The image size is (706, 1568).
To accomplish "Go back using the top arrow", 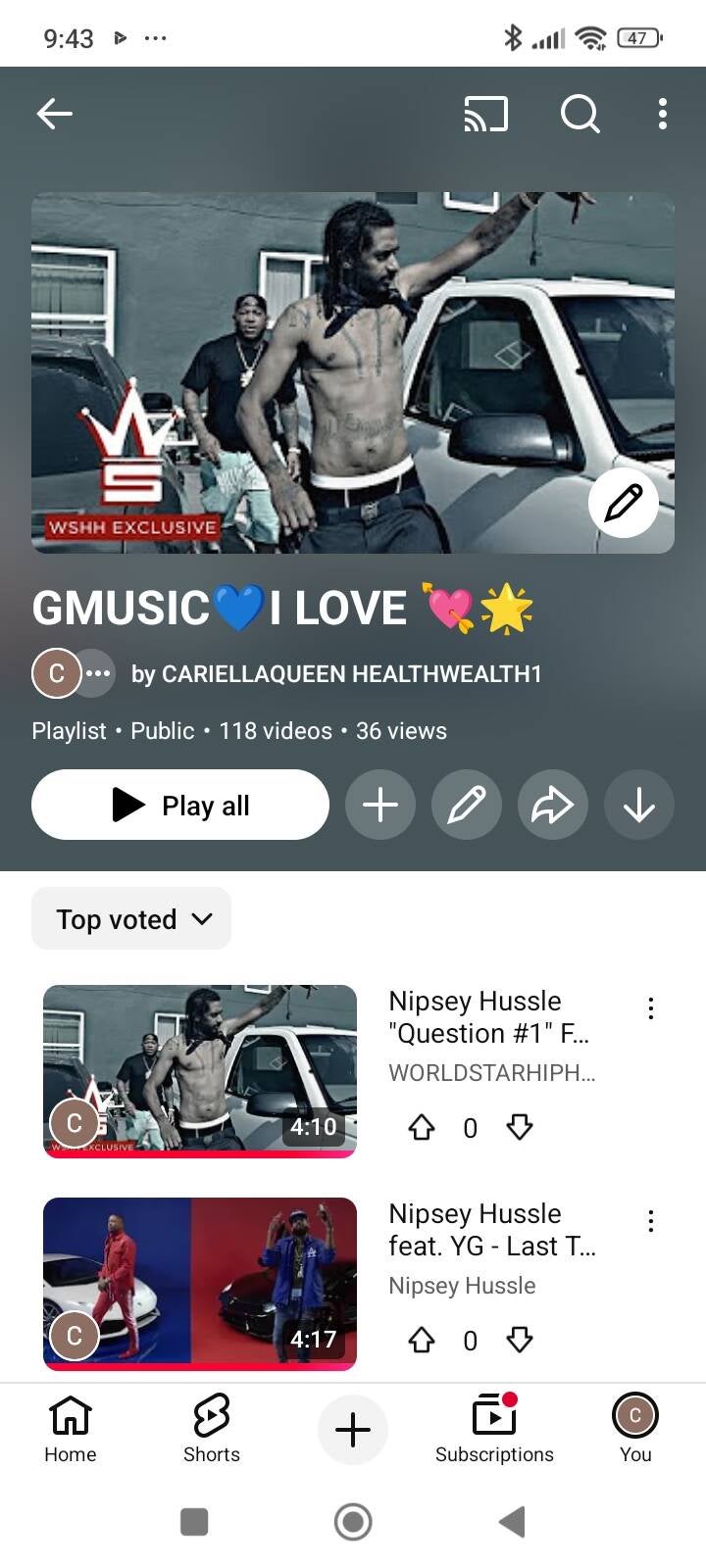I will click(55, 114).
